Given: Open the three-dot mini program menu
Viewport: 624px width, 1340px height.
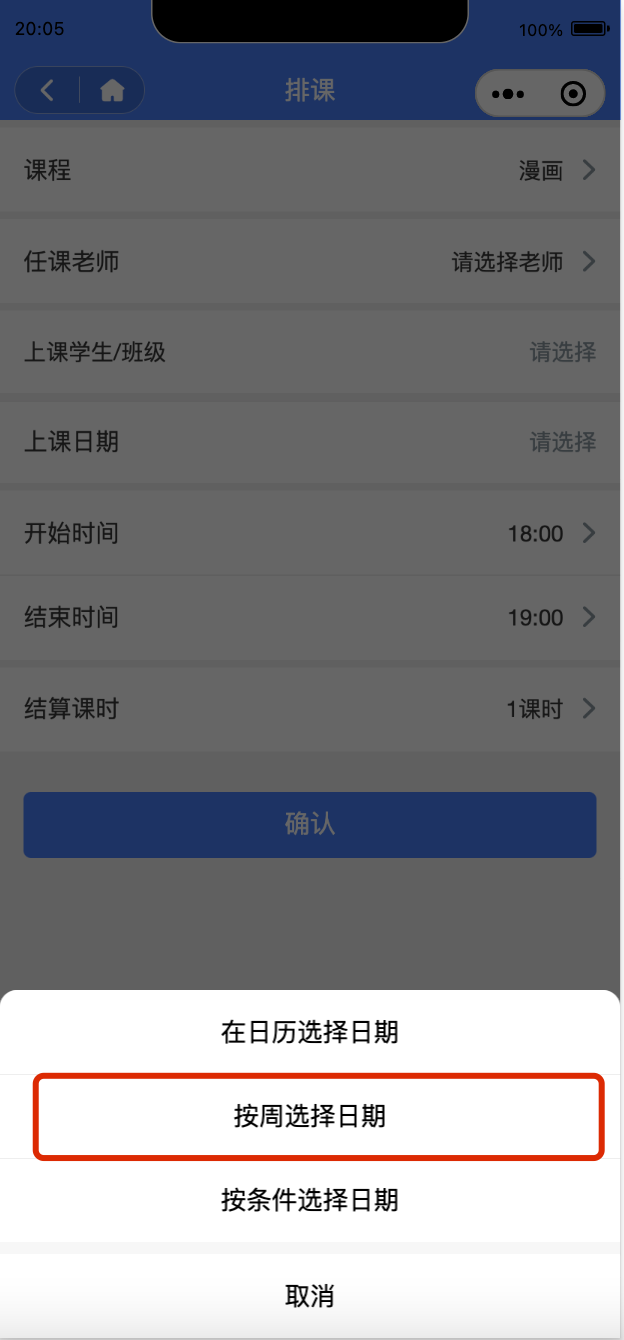Looking at the screenshot, I should (508, 94).
